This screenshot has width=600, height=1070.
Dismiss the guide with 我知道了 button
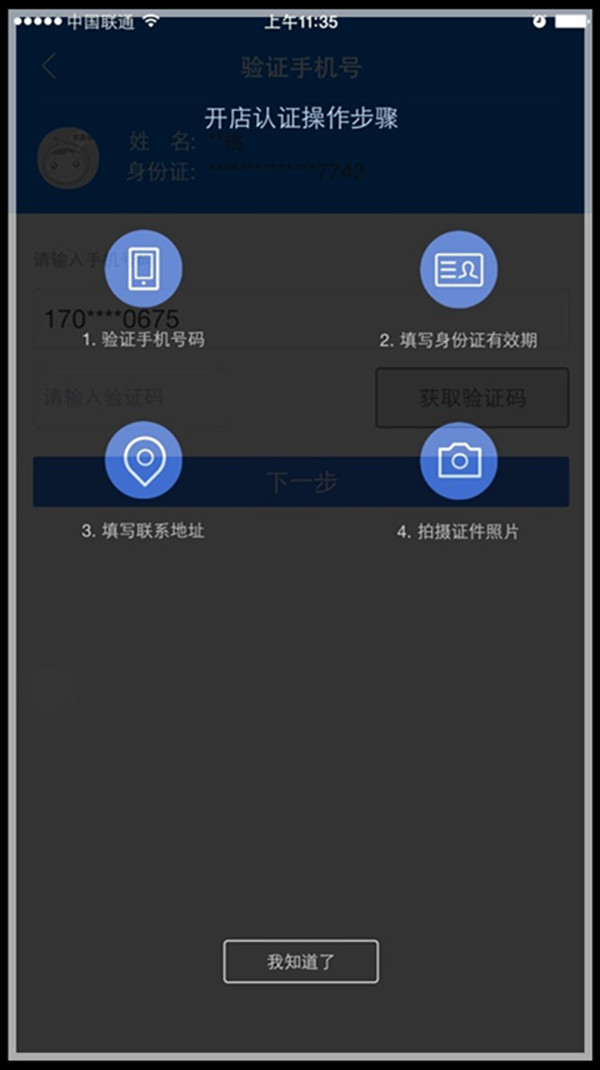click(301, 962)
